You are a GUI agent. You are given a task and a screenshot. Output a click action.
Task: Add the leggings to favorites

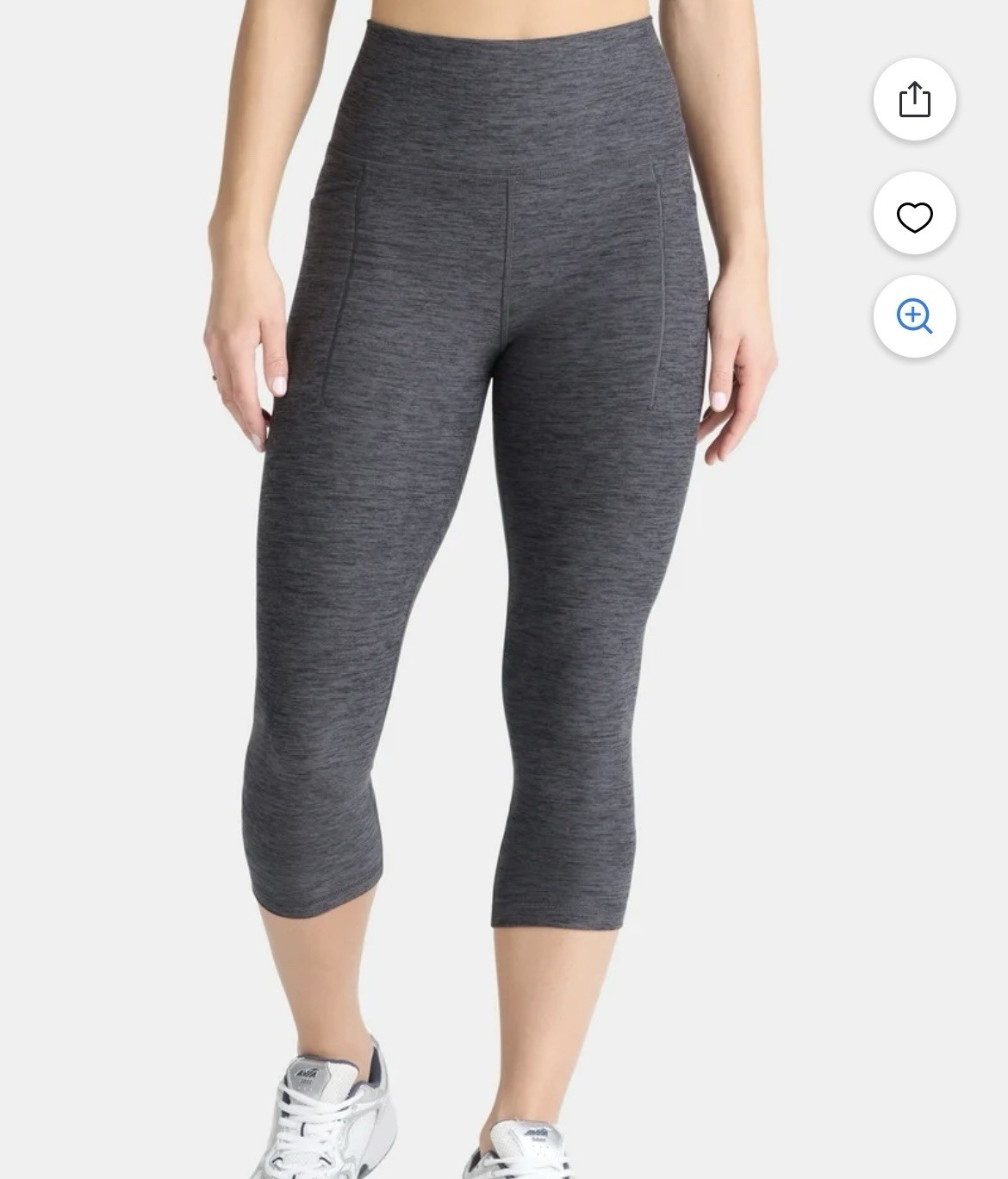pos(914,215)
